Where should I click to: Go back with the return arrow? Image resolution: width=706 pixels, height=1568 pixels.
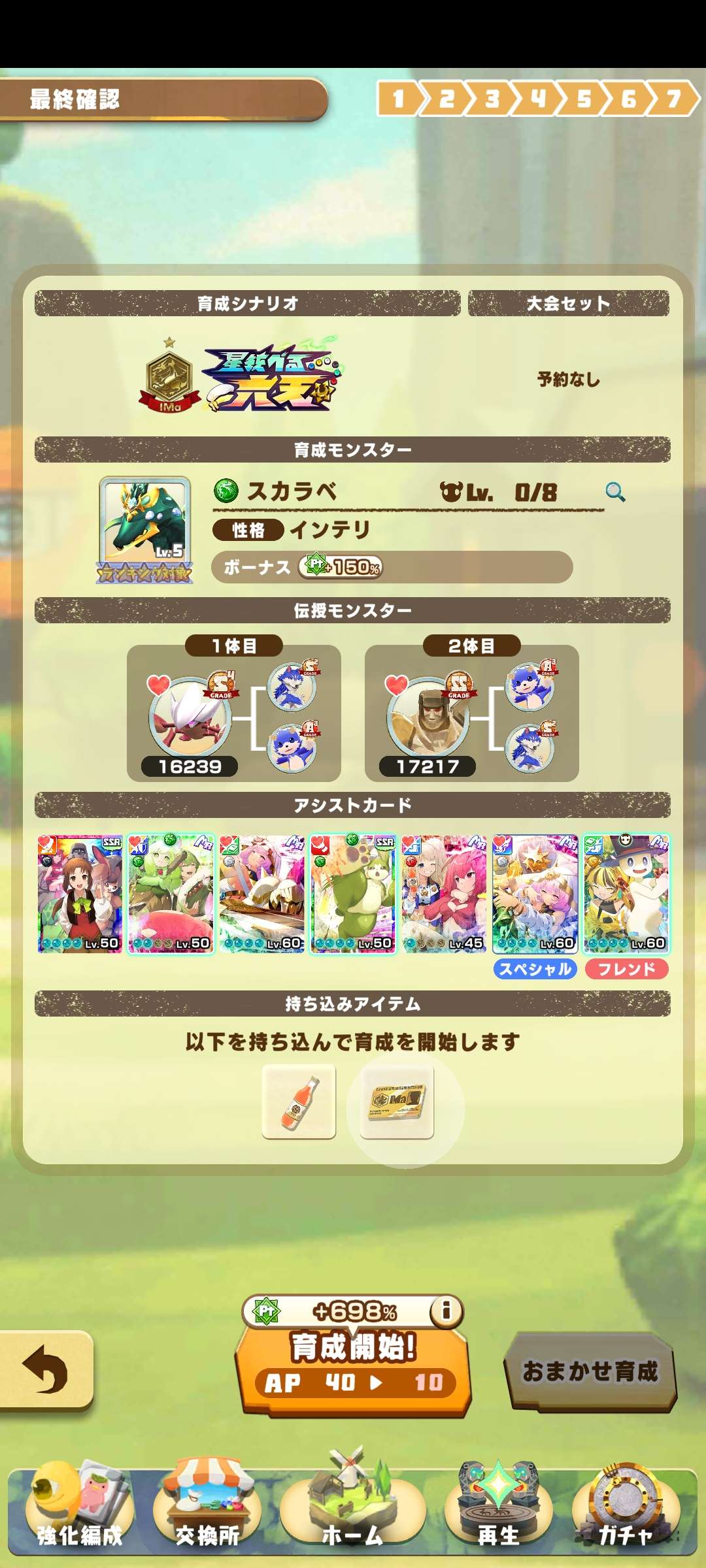44,1369
